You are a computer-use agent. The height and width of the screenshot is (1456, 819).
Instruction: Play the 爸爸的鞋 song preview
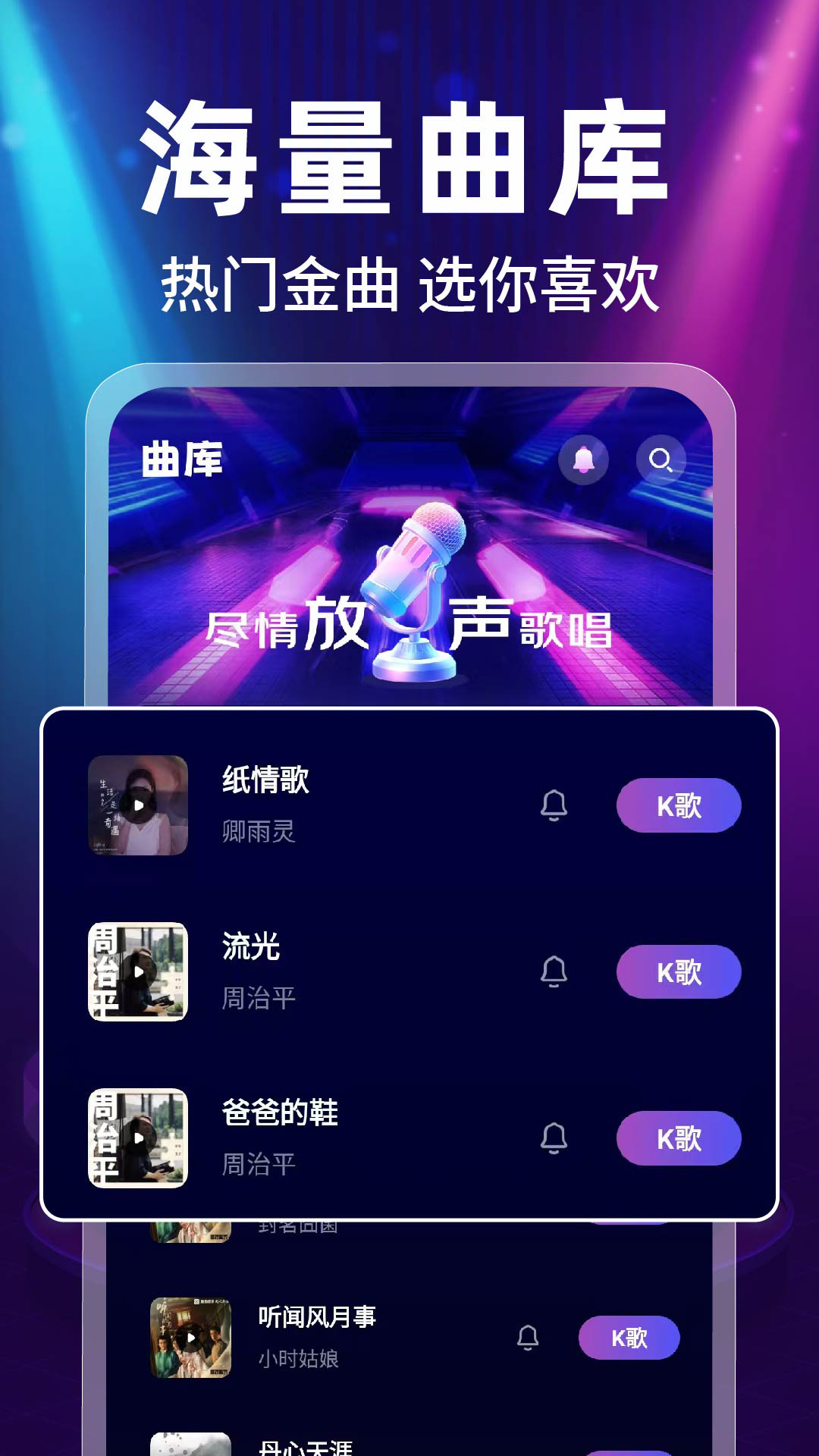(x=137, y=1138)
